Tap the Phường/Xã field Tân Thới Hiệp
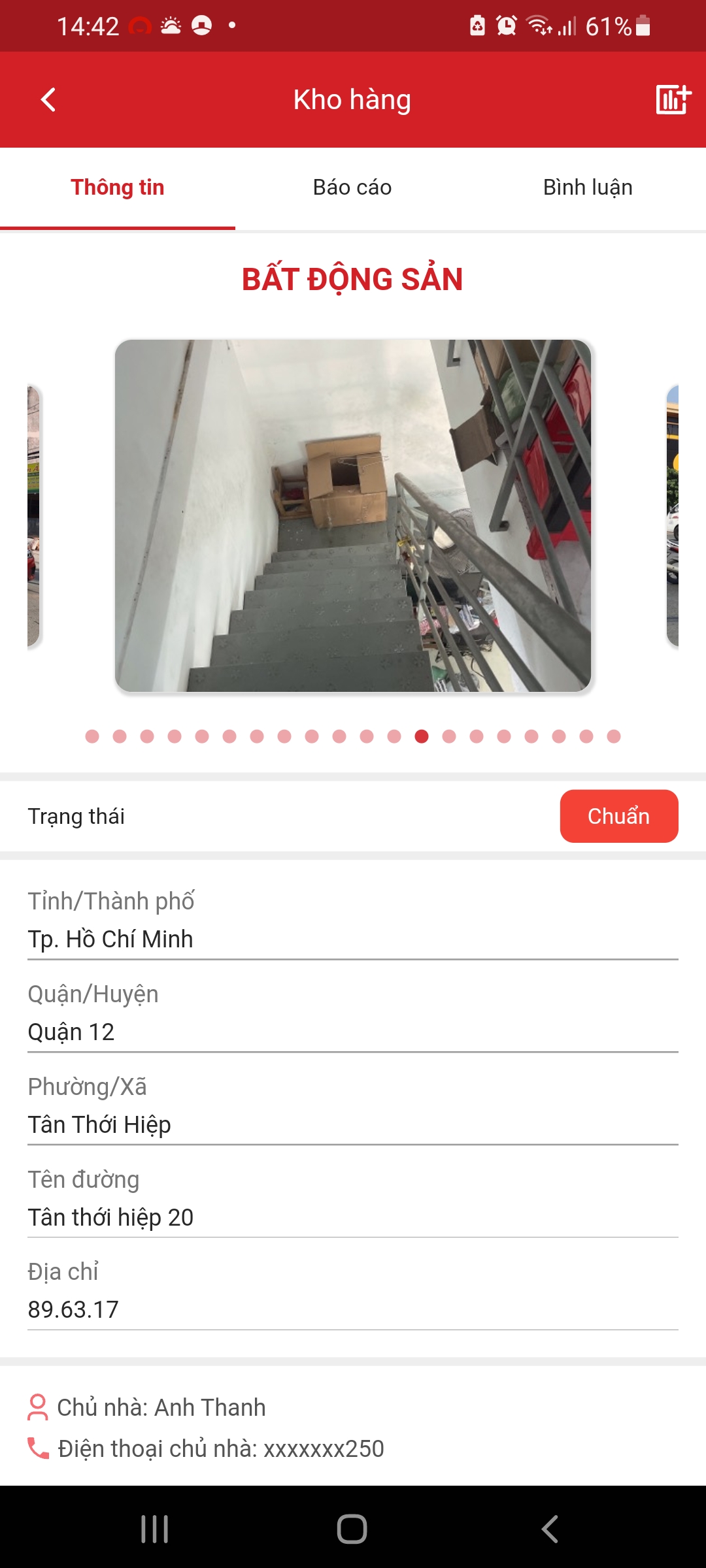The image size is (706, 1568). click(353, 1107)
